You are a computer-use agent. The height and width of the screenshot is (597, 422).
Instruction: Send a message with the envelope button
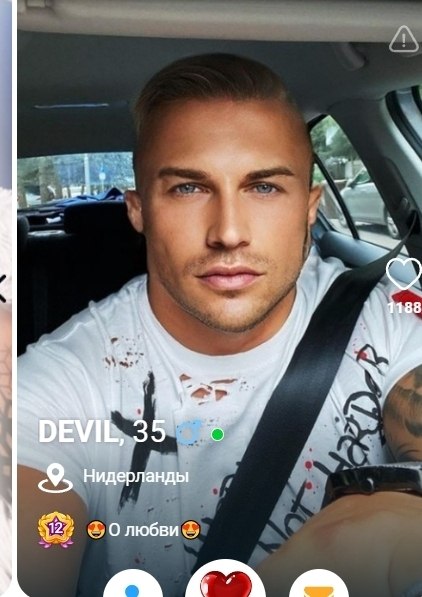319,584
